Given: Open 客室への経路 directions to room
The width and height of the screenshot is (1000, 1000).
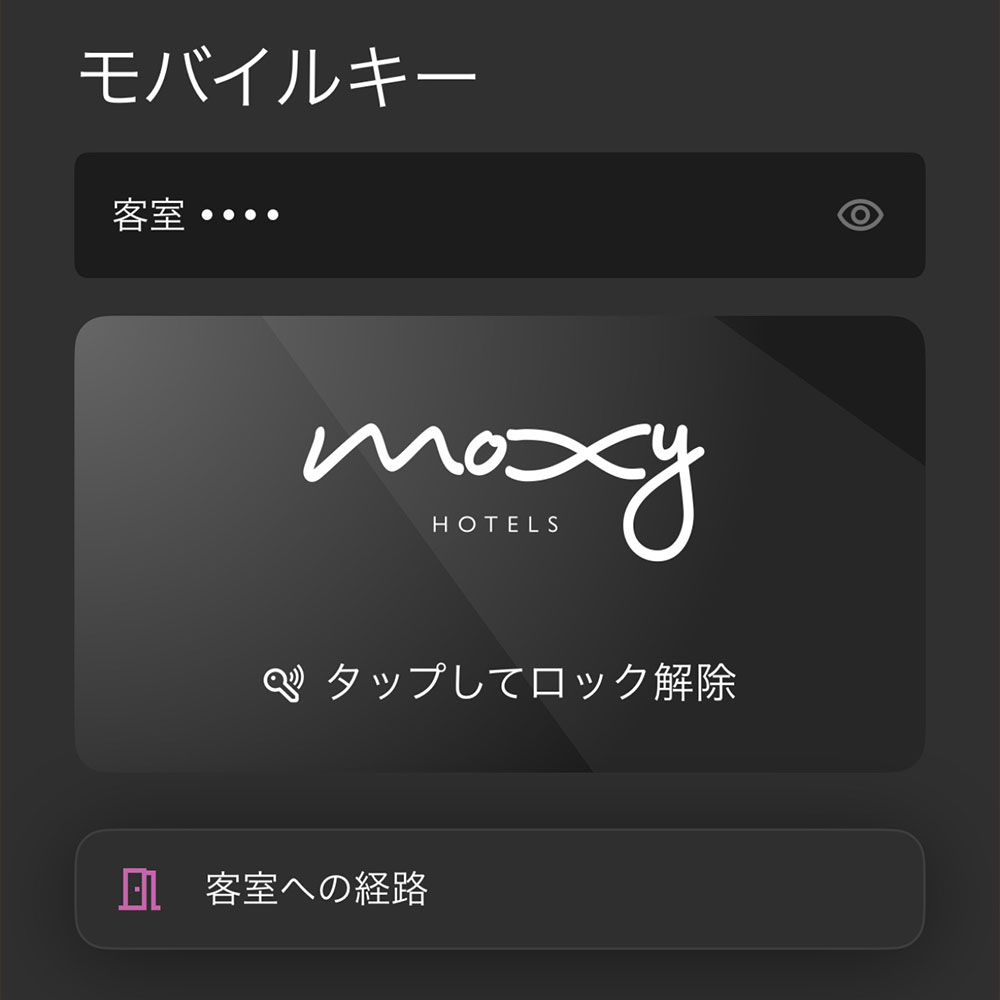Looking at the screenshot, I should click(x=499, y=888).
